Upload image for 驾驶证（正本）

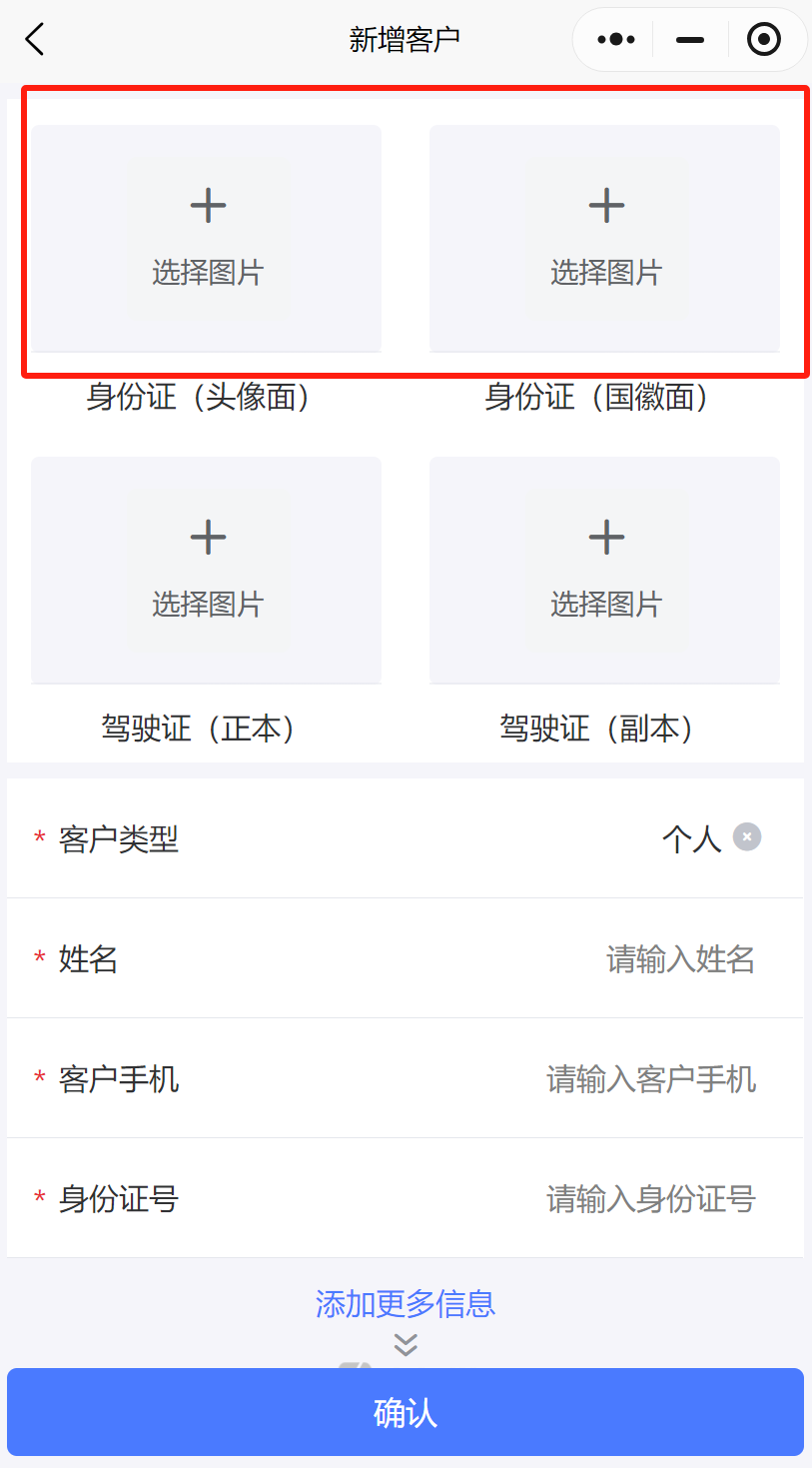(x=207, y=570)
